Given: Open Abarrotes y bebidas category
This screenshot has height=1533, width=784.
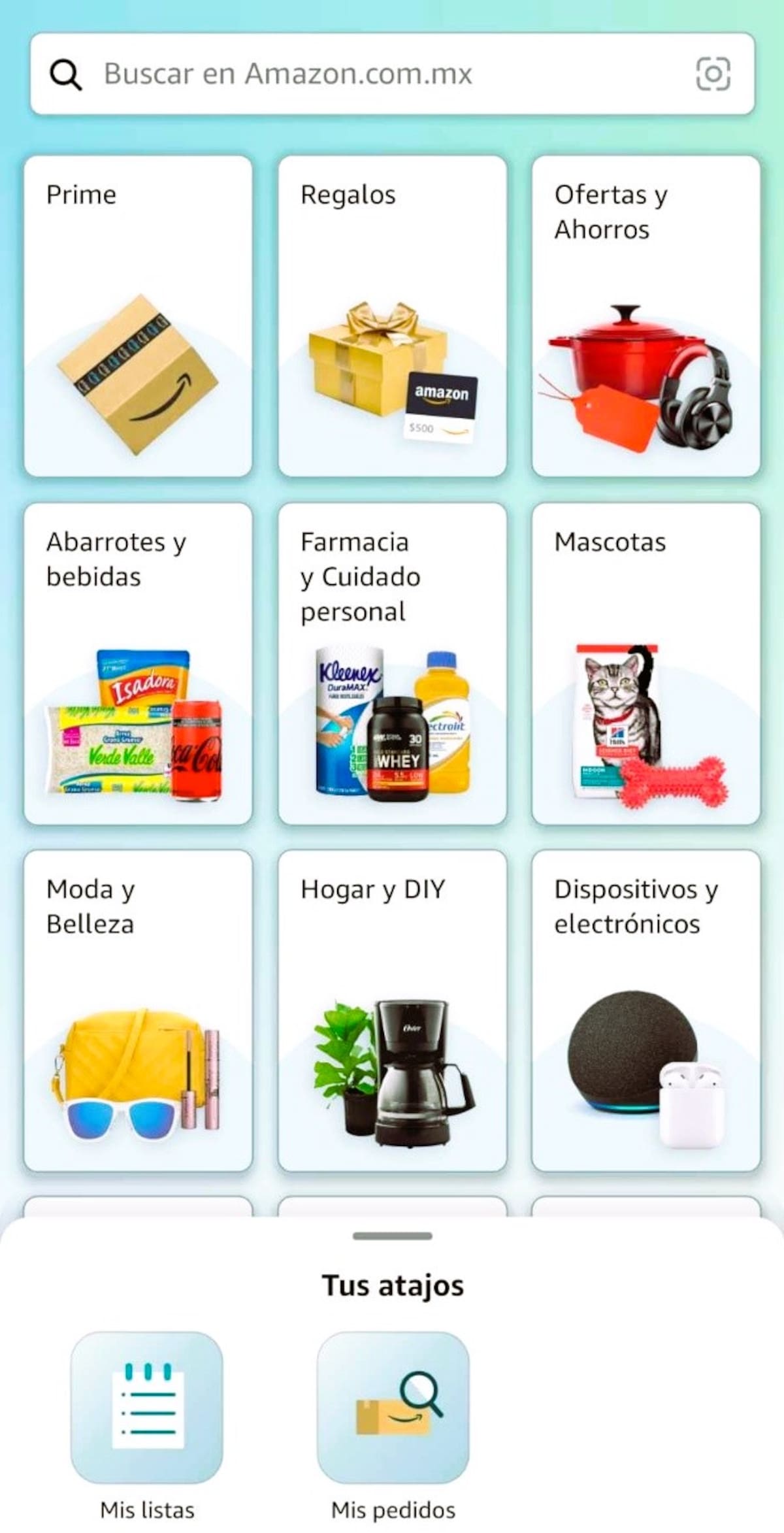Looking at the screenshot, I should point(138,663).
